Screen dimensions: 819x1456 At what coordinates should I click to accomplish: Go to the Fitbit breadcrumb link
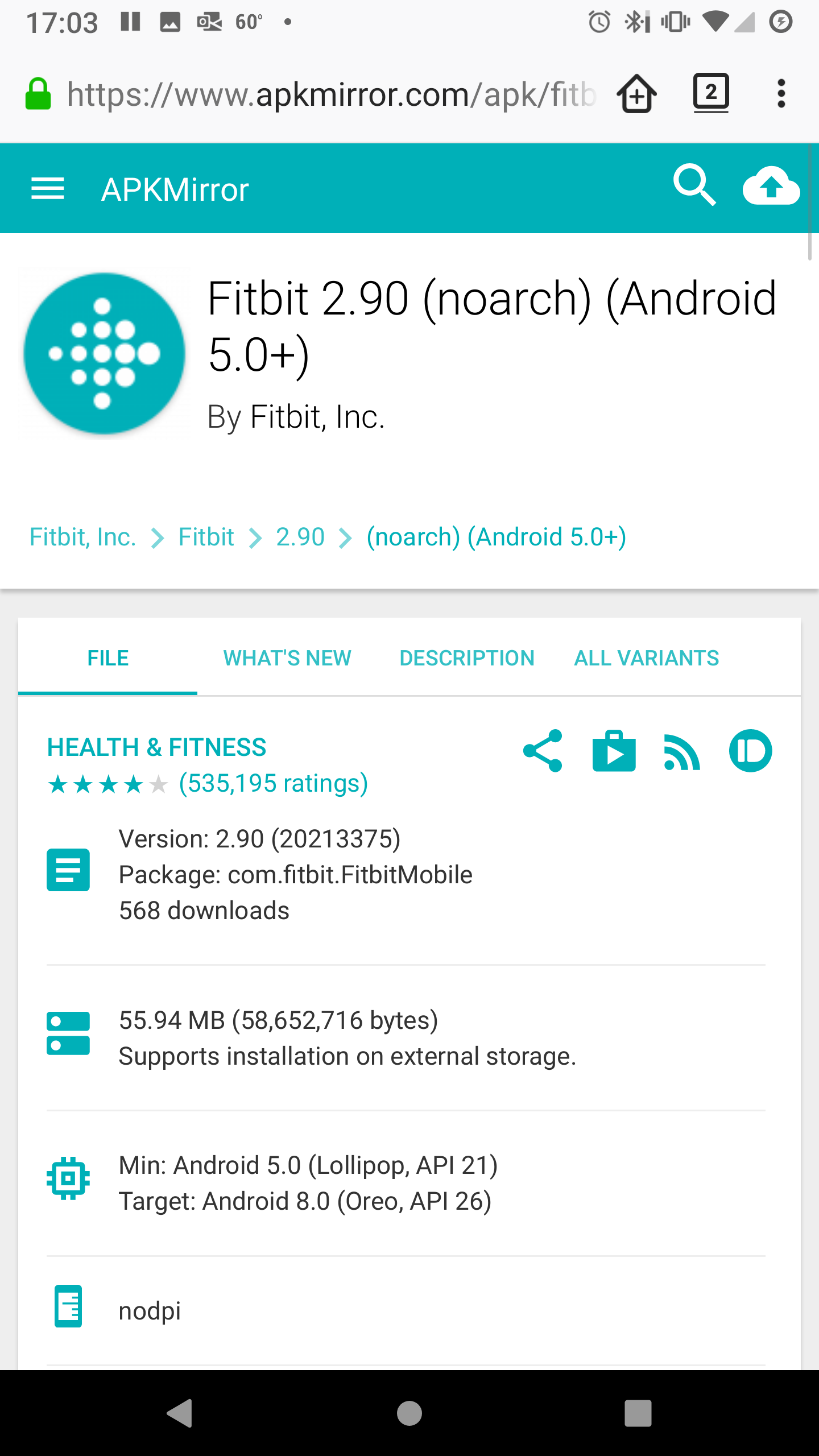206,537
